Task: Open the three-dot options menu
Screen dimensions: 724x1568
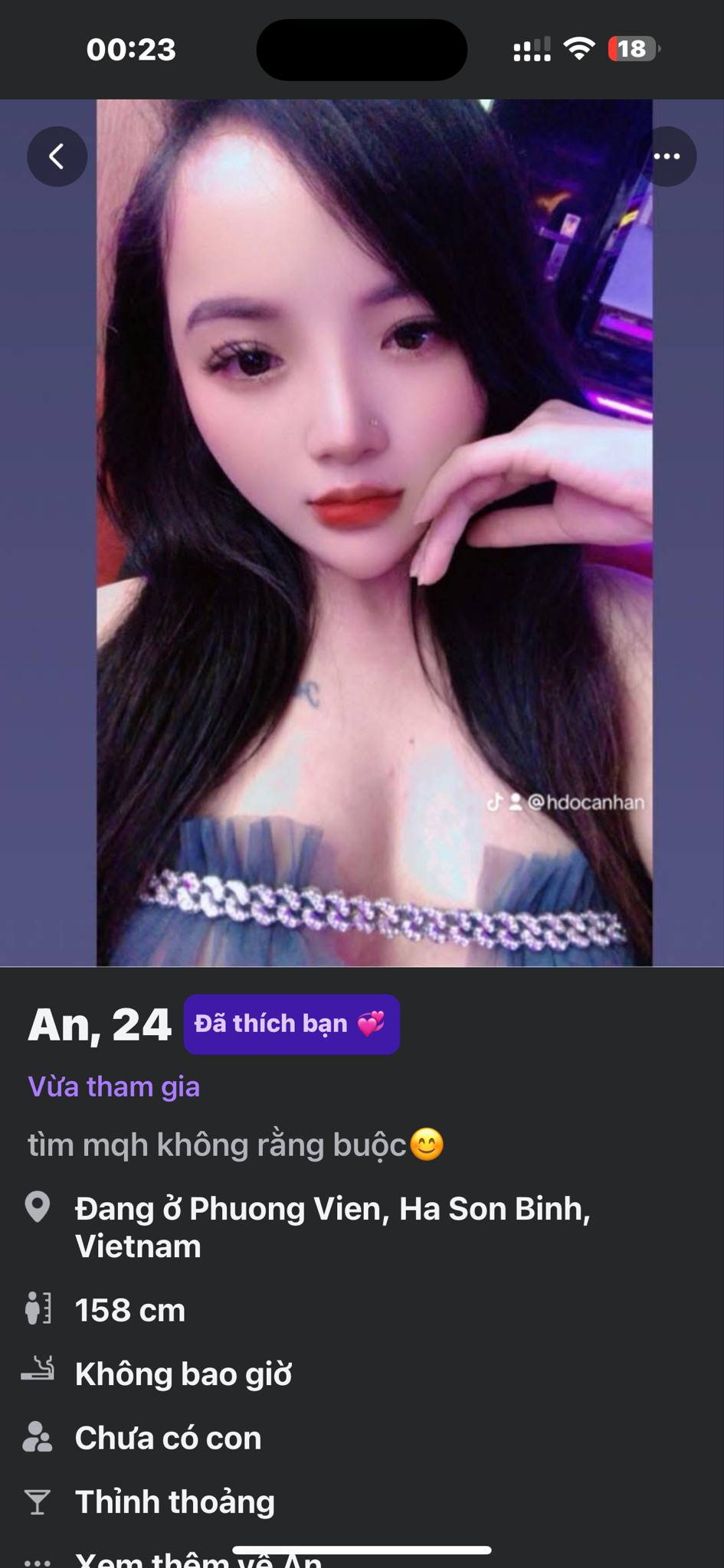Action: click(667, 156)
